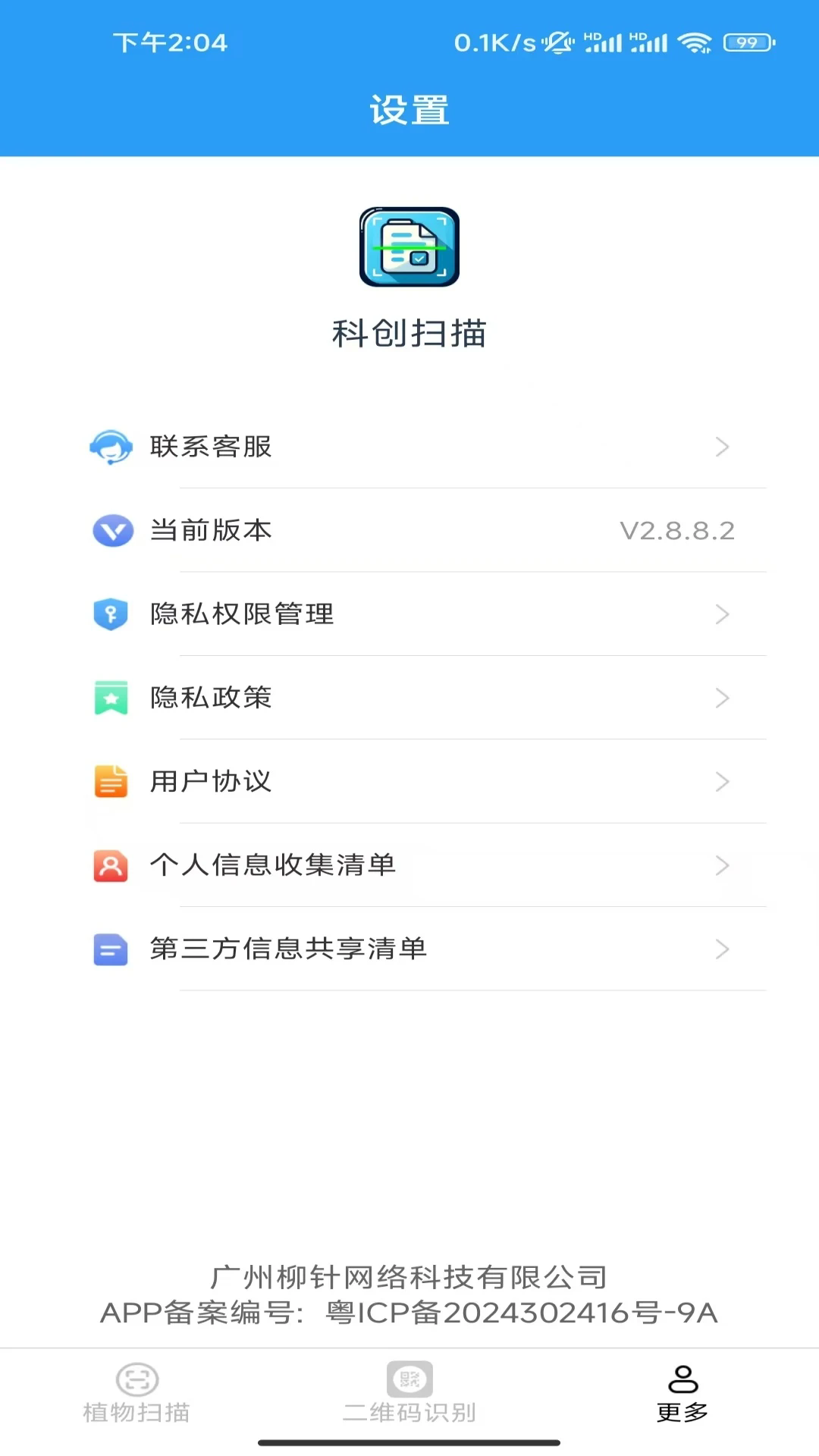Click the green bookmark privacy policy icon
The width and height of the screenshot is (819, 1456).
pos(111,699)
